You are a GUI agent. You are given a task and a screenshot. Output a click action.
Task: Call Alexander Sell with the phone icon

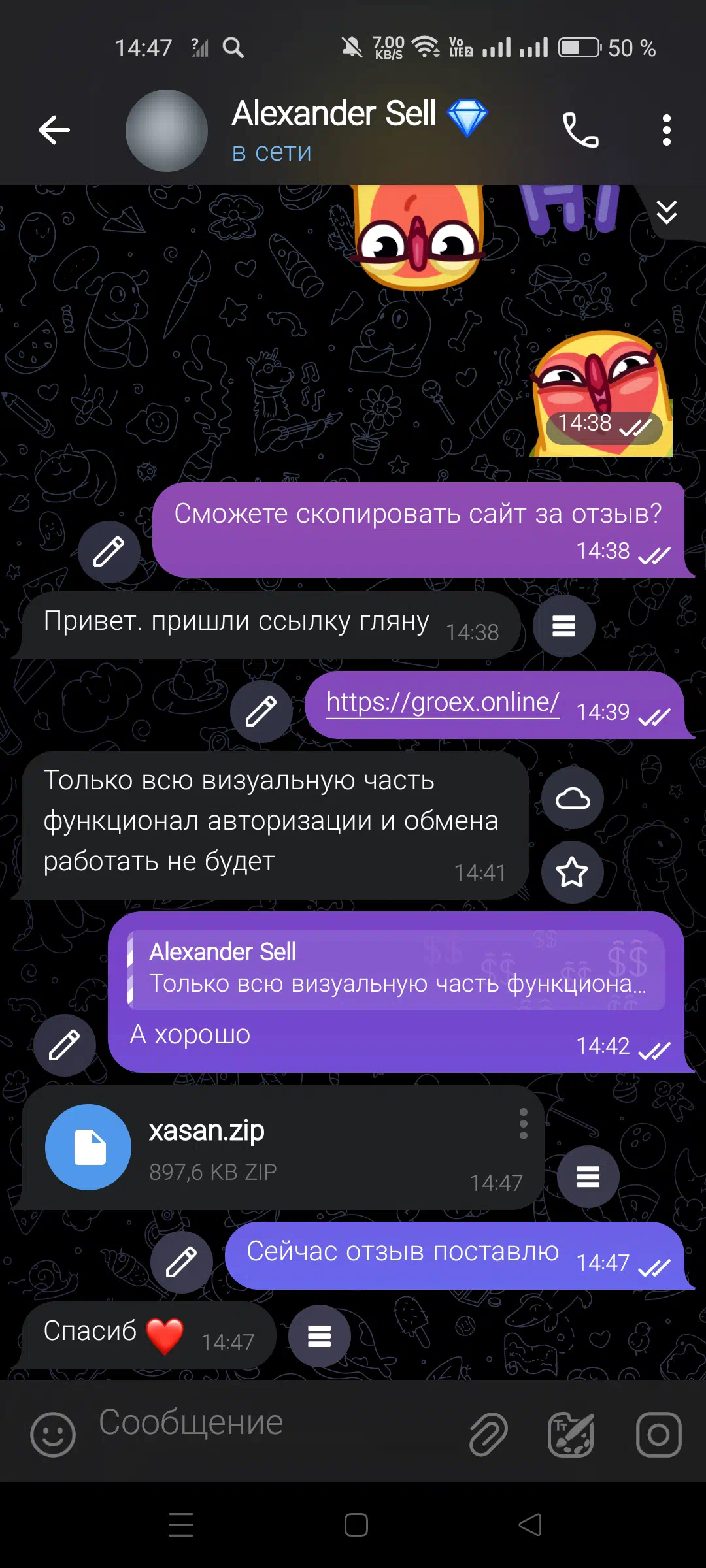[580, 129]
